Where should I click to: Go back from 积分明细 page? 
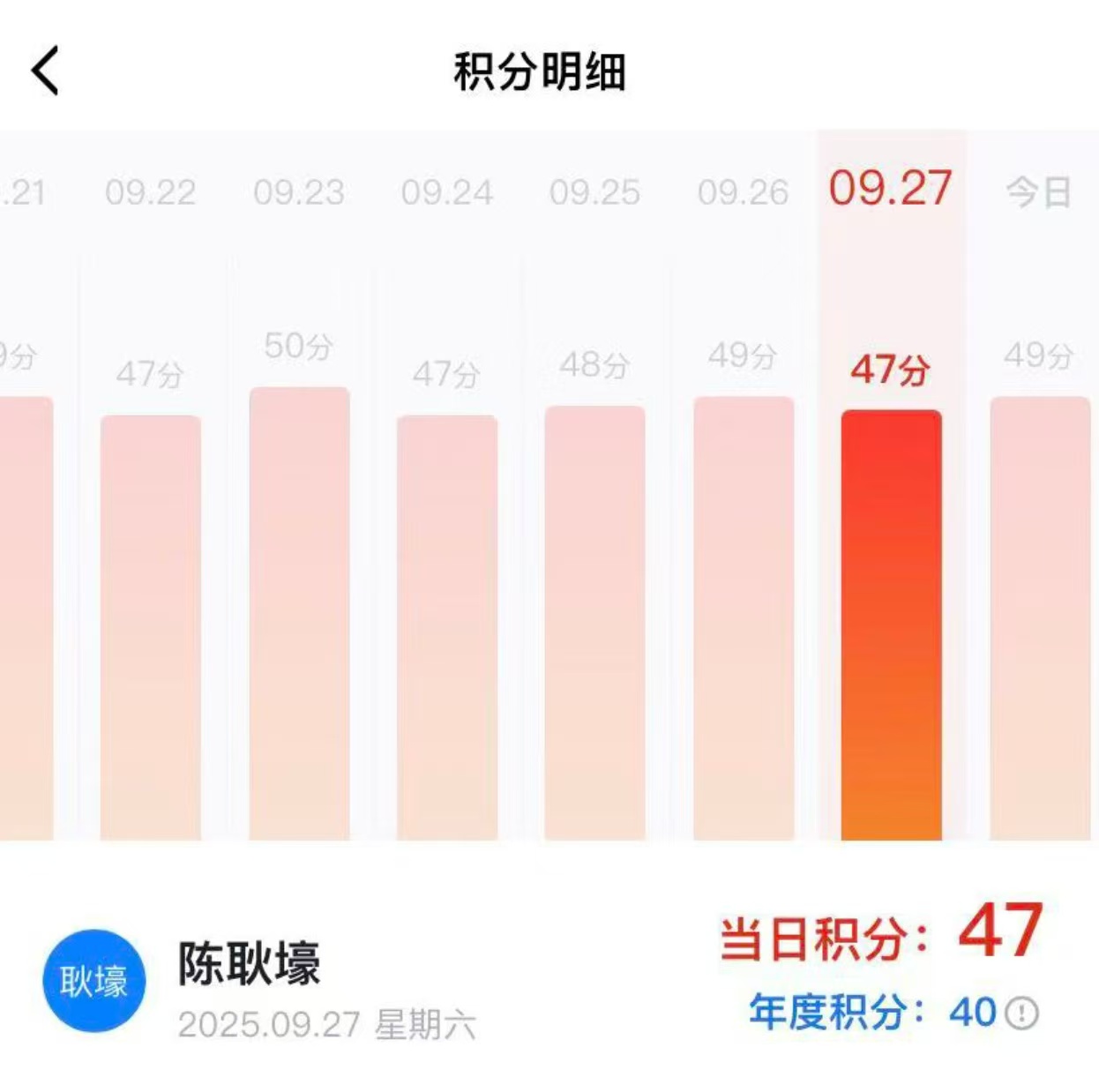coord(46,71)
